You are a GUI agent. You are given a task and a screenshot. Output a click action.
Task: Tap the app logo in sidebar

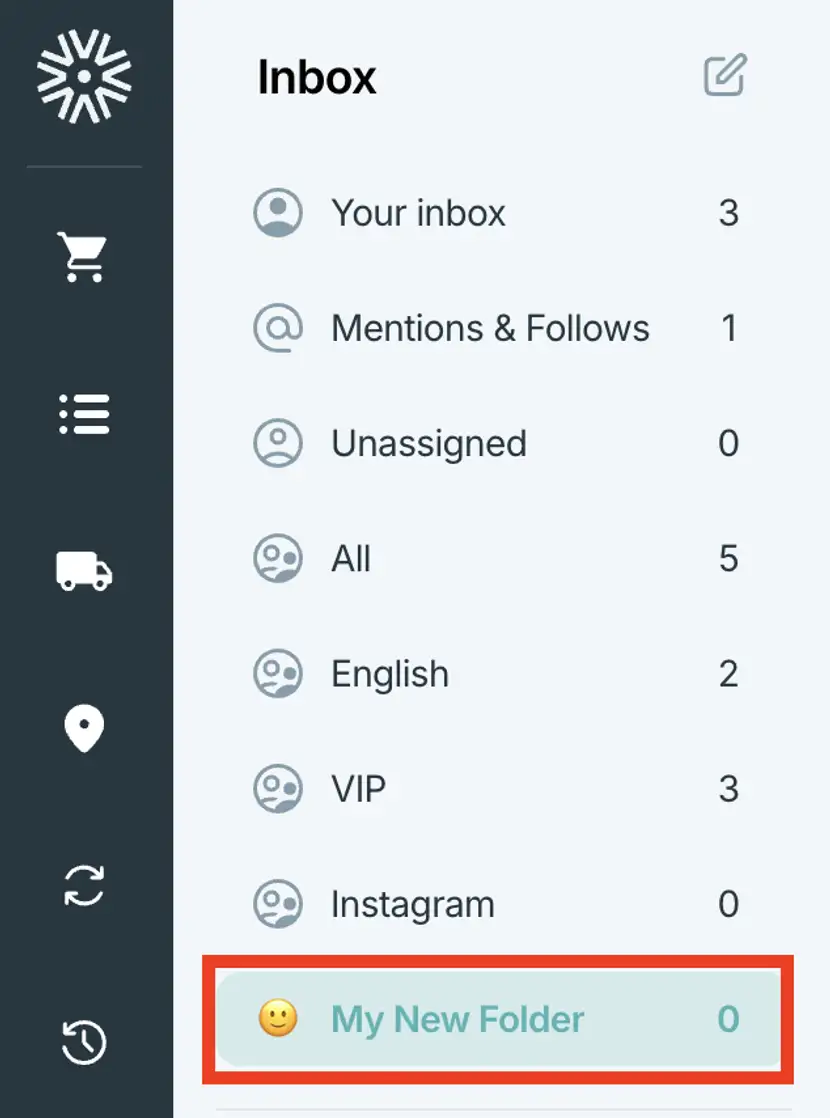coord(84,76)
